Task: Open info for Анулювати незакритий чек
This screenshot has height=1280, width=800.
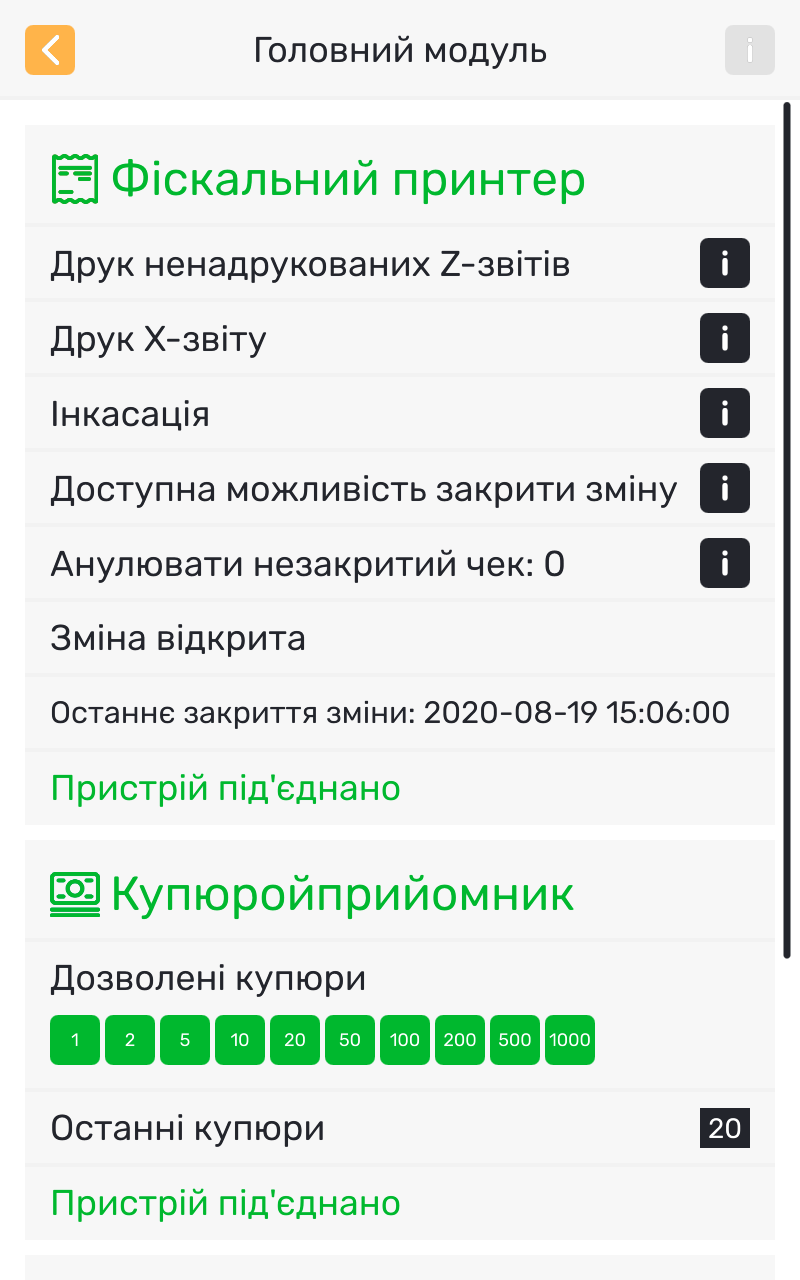Action: (724, 564)
